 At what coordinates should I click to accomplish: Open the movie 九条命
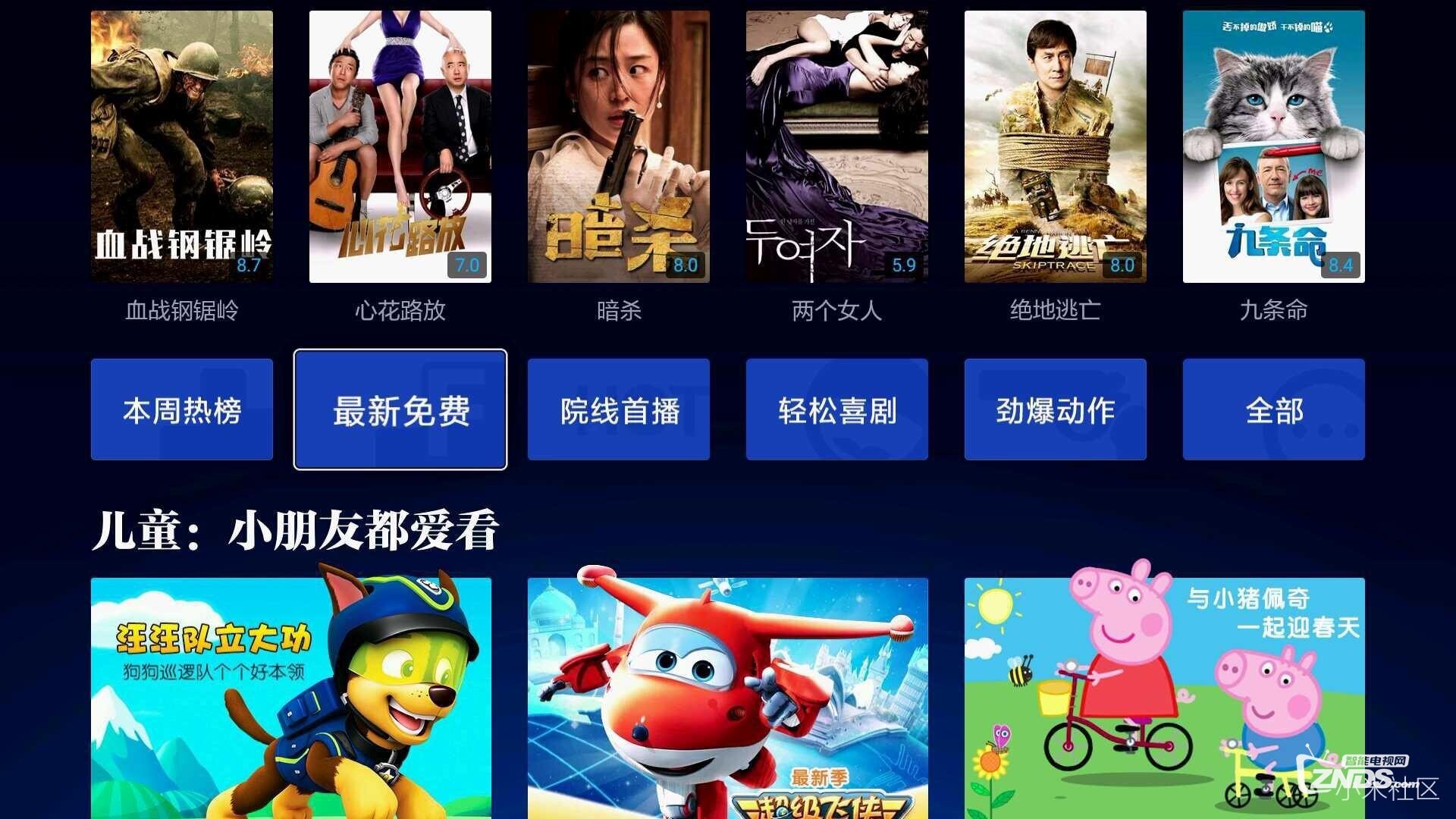(x=1274, y=146)
